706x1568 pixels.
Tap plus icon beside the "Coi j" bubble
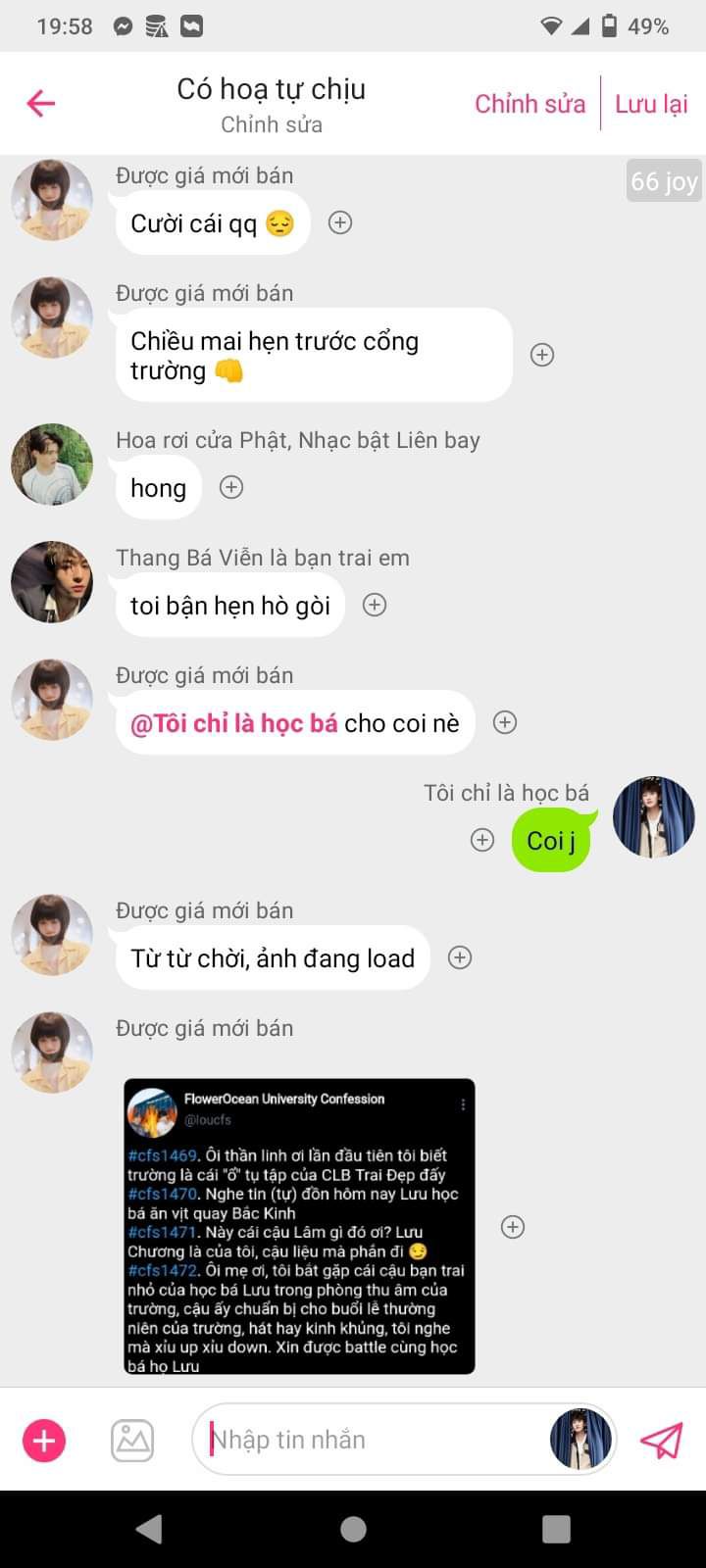(x=482, y=840)
